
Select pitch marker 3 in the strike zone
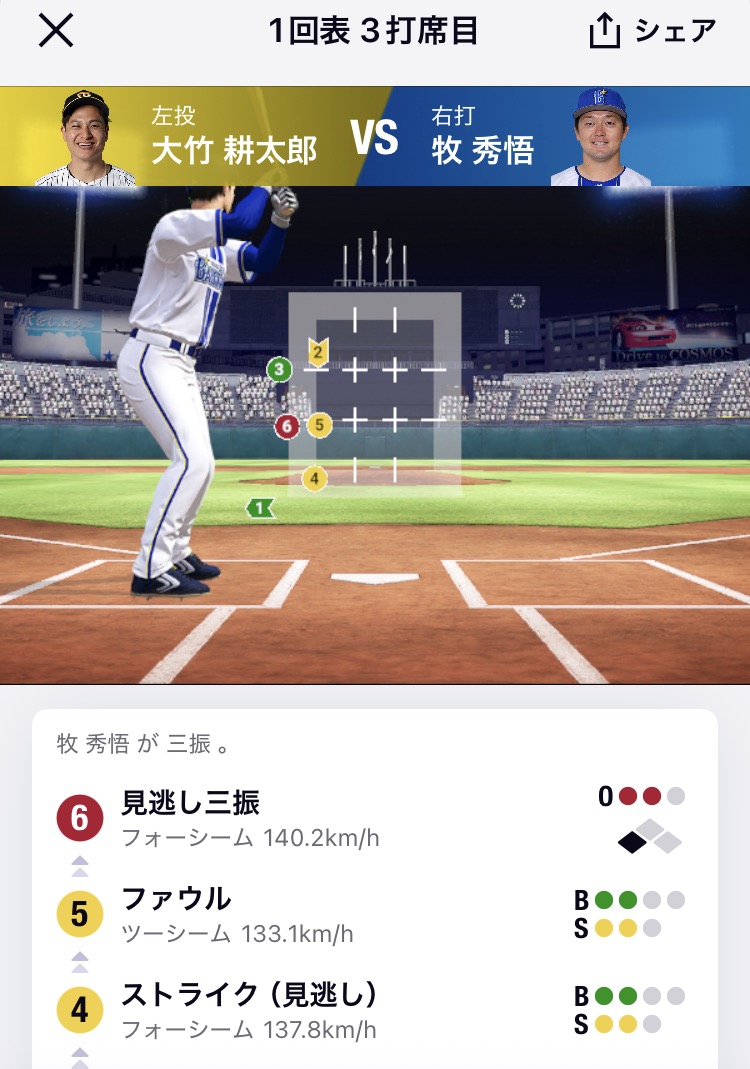pyautogui.click(x=279, y=370)
